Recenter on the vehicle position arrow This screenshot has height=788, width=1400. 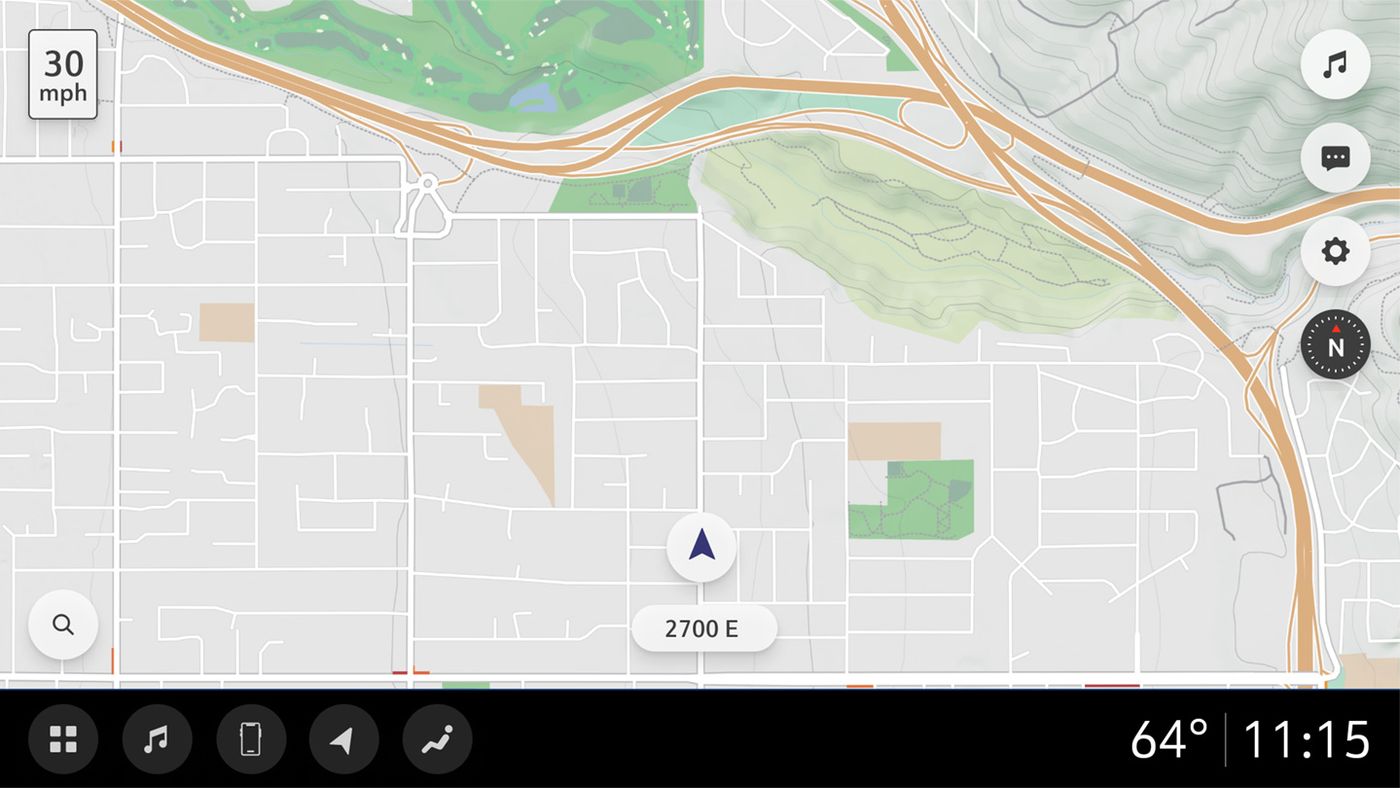pos(702,546)
